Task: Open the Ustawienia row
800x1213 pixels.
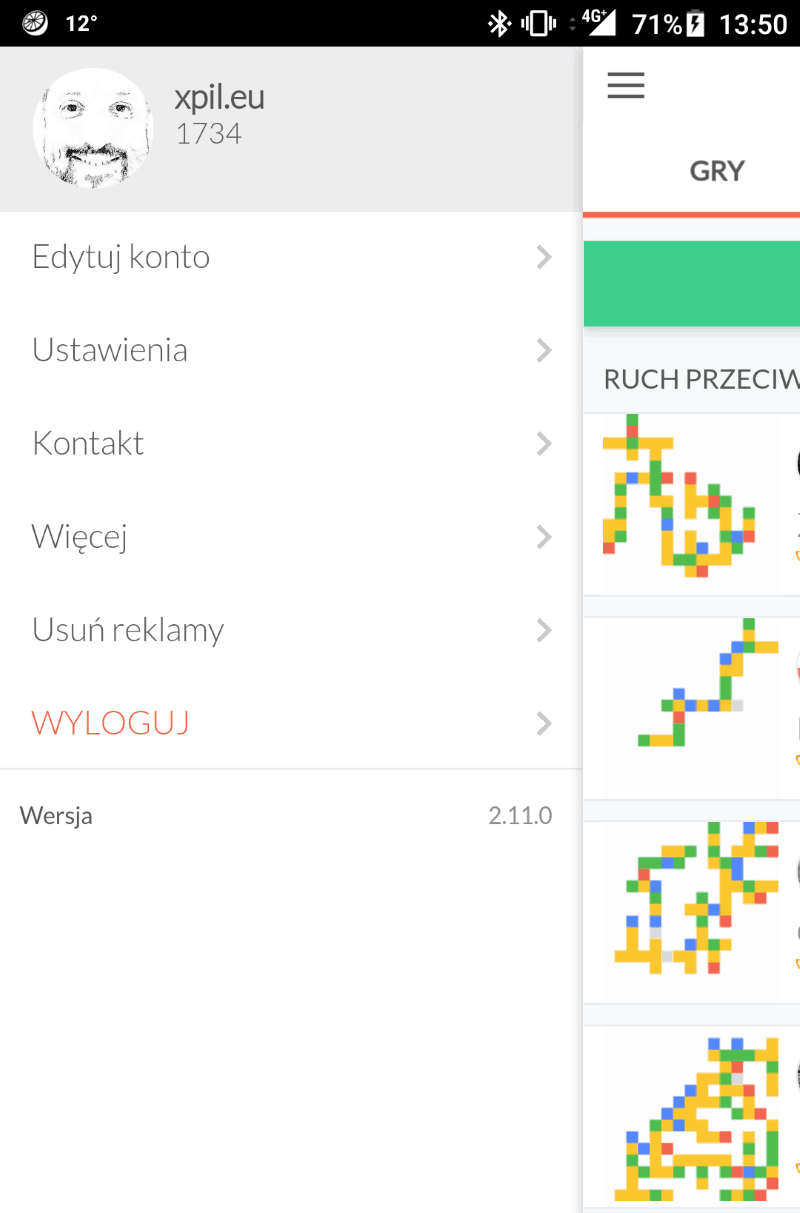Action: click(x=290, y=350)
